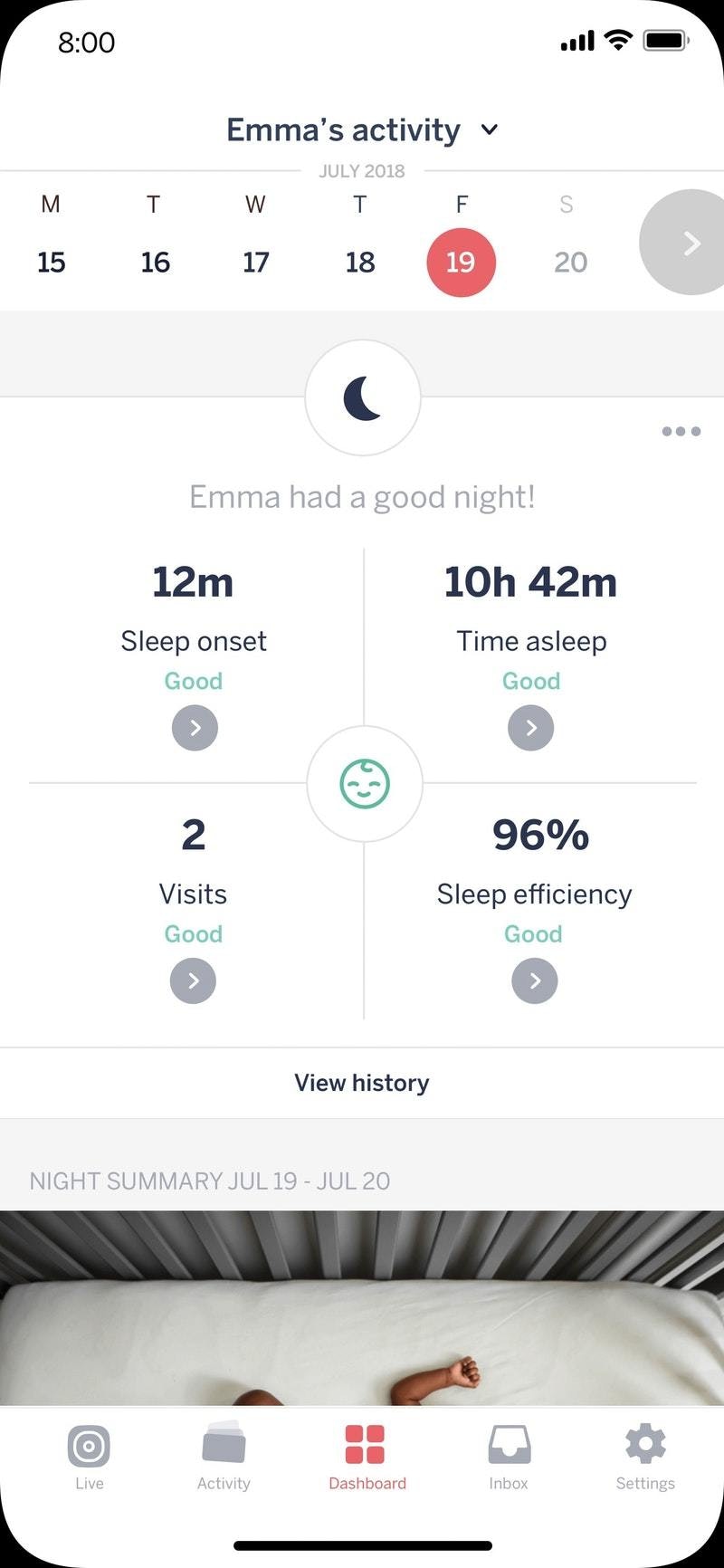Switch to the Inbox tab
The width and height of the screenshot is (724, 1568).
click(509, 1456)
